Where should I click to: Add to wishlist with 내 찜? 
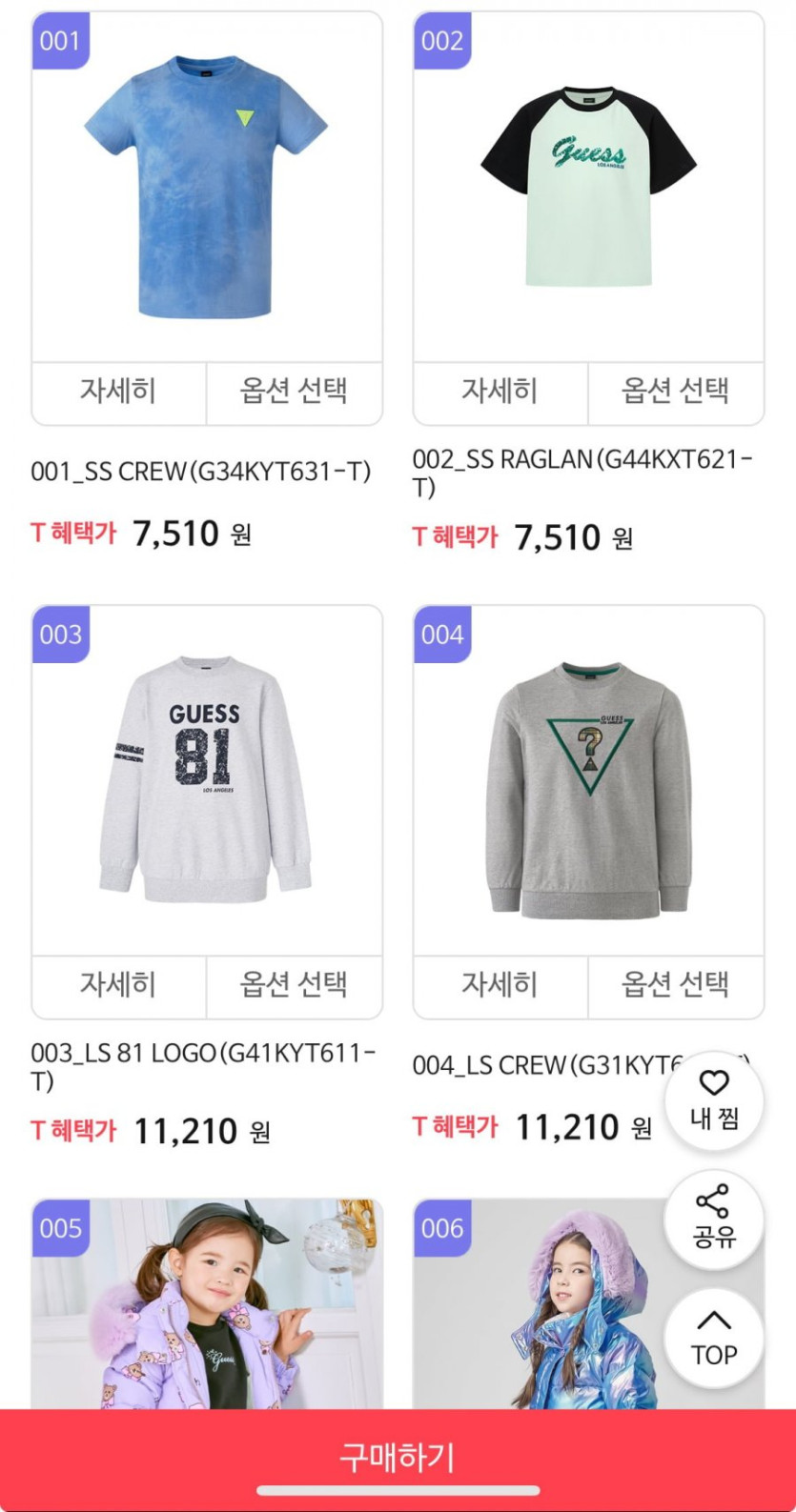(x=714, y=1100)
